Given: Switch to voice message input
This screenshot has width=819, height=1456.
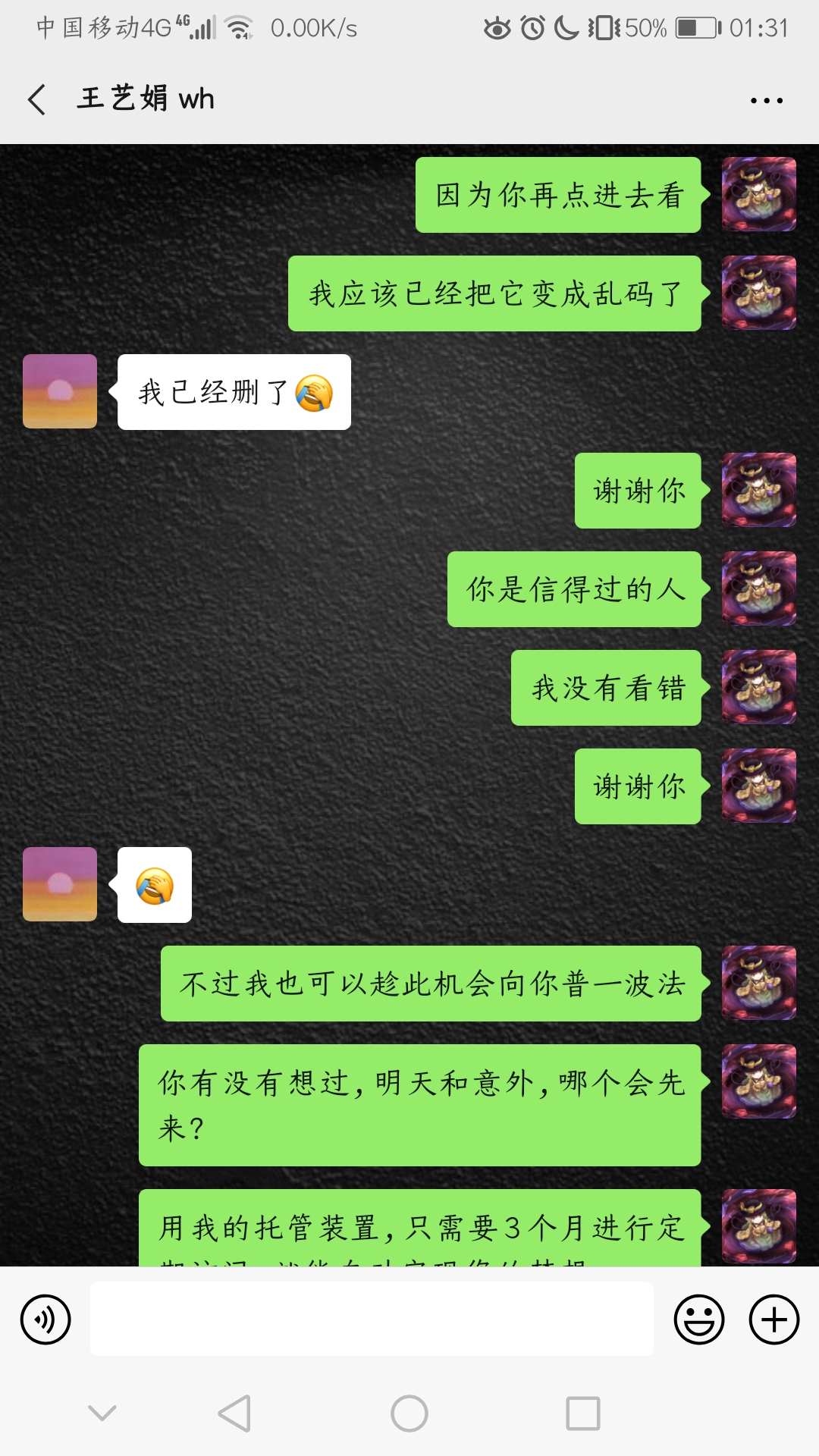Looking at the screenshot, I should tap(45, 1319).
